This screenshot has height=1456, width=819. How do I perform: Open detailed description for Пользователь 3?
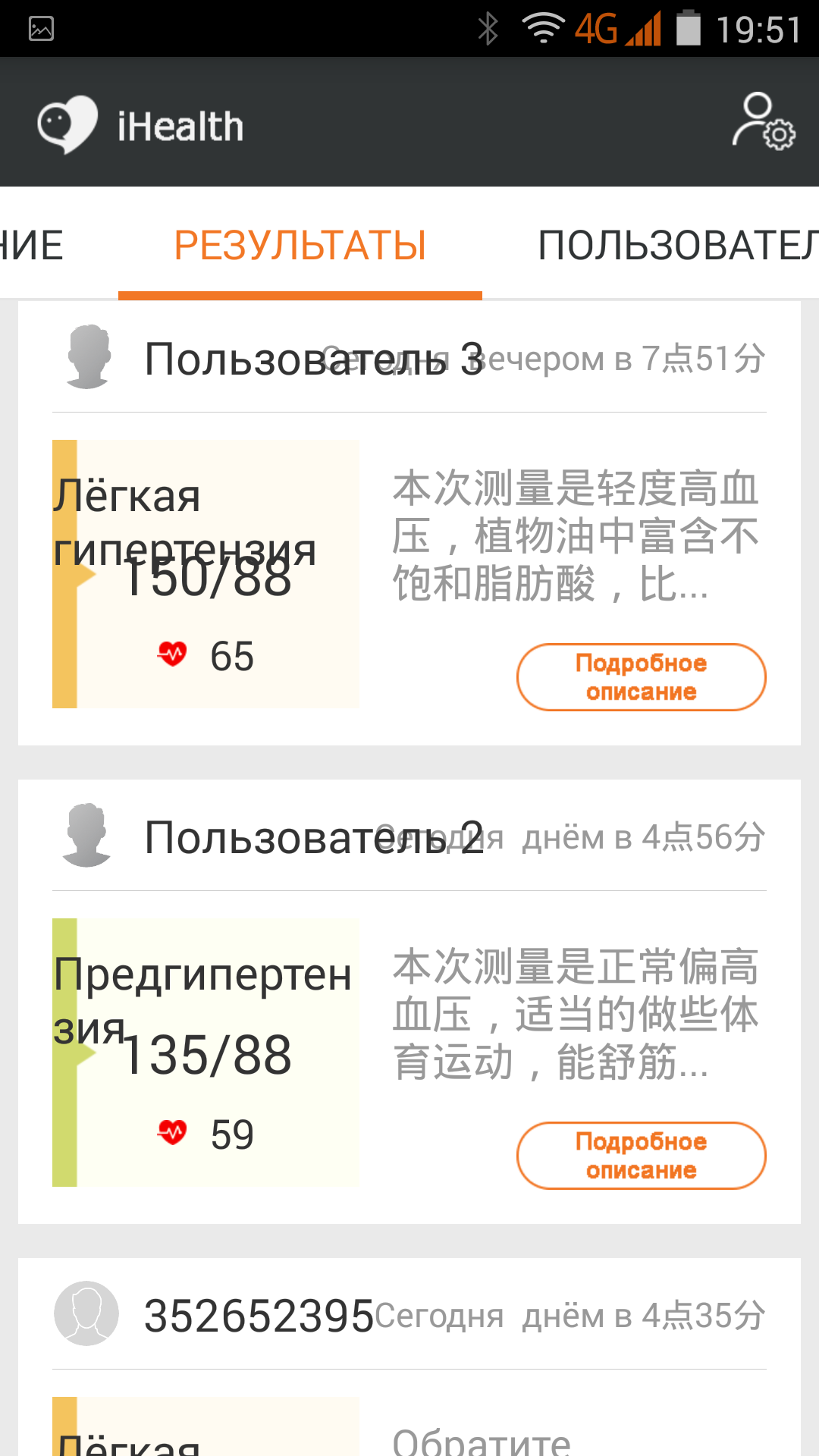click(641, 677)
